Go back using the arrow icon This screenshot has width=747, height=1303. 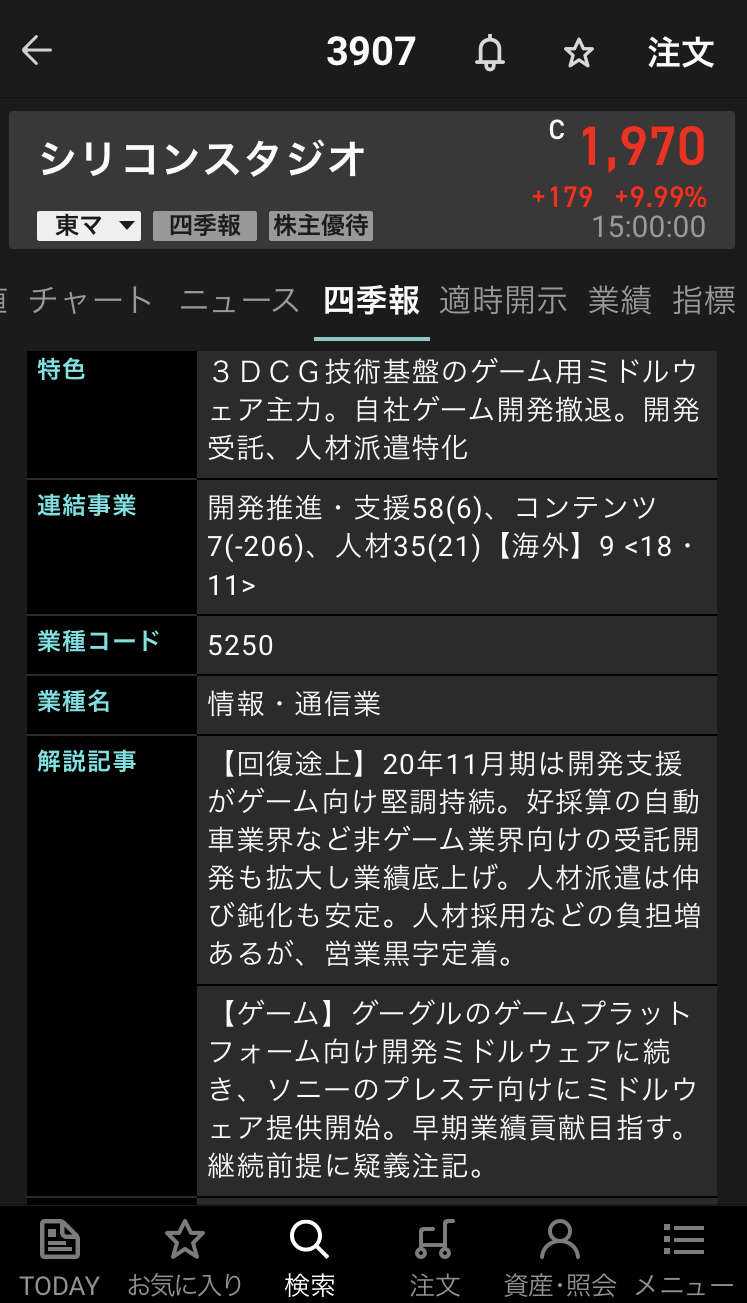point(37,51)
